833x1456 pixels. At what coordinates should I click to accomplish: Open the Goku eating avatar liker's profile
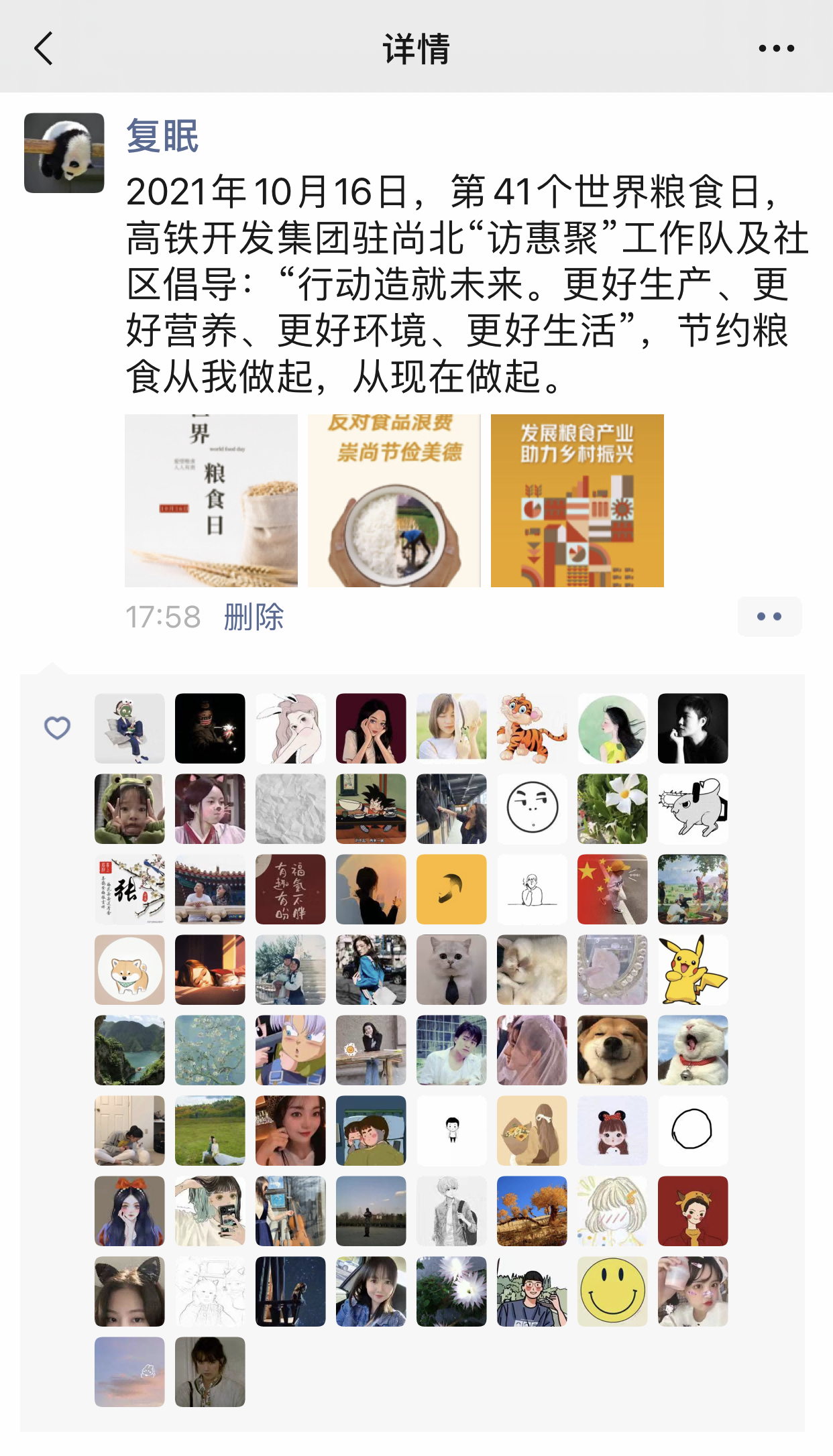tap(371, 809)
